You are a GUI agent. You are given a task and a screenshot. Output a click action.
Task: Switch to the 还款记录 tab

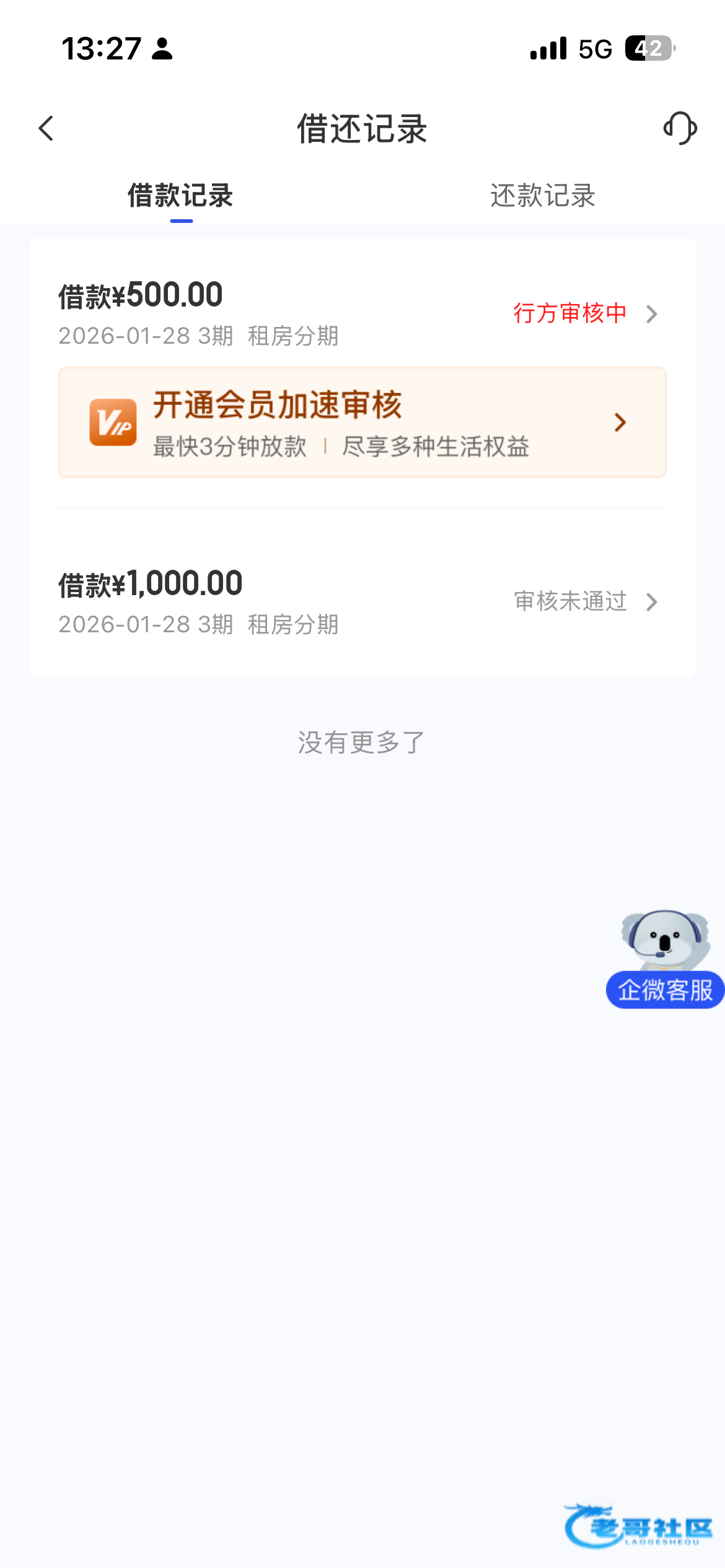pyautogui.click(x=542, y=196)
